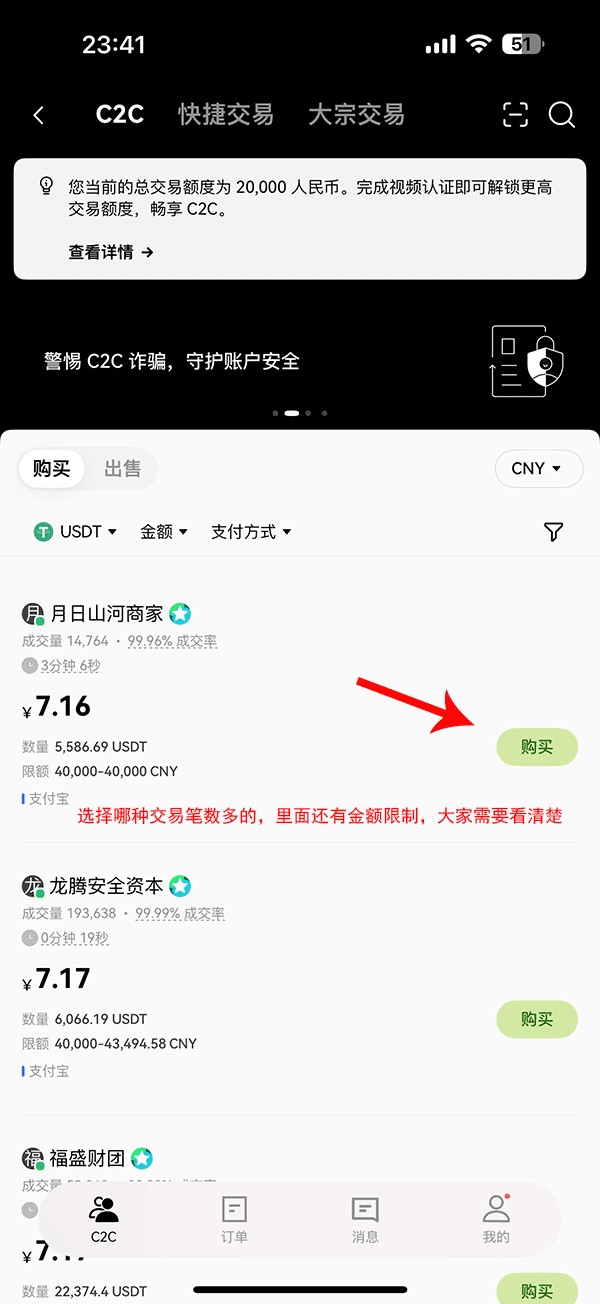Switch to the 出售 segment
The width and height of the screenshot is (600, 1304).
click(122, 468)
